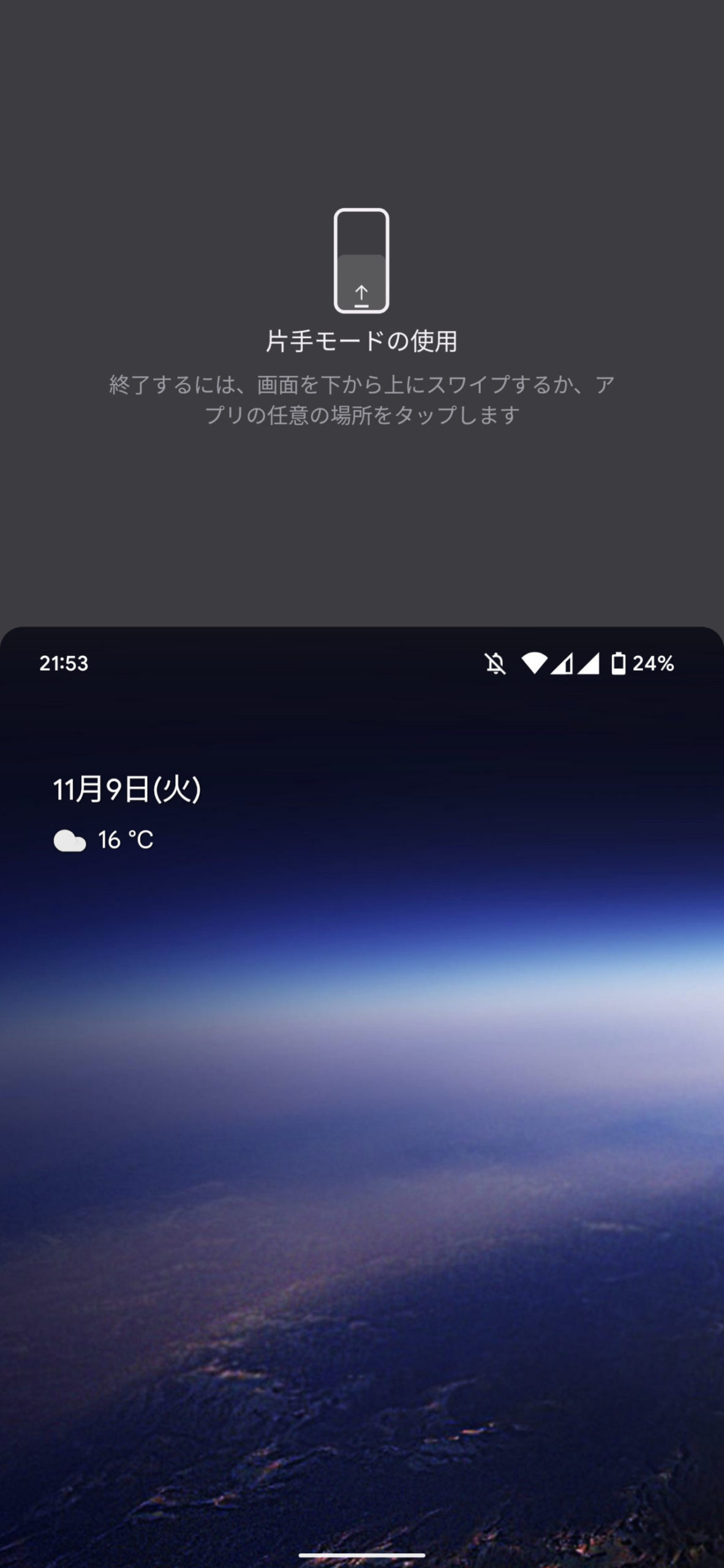The width and height of the screenshot is (724, 1568).
Task: Open the 16 °C weather widget
Action: coord(104,840)
